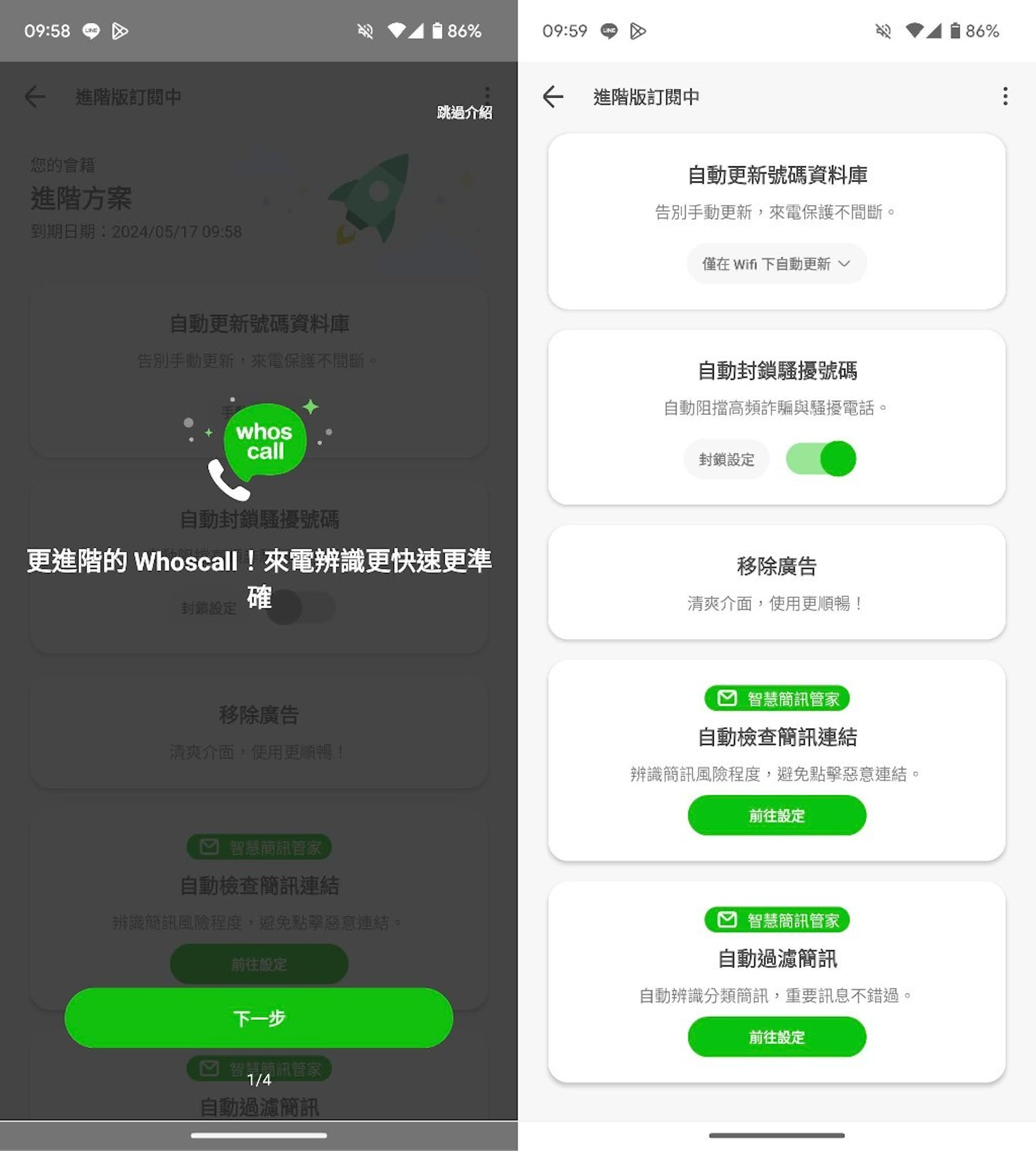The width and height of the screenshot is (1036, 1151).
Task: Tap 前往設定 under 自動檢查簡訊連結
Action: (777, 815)
